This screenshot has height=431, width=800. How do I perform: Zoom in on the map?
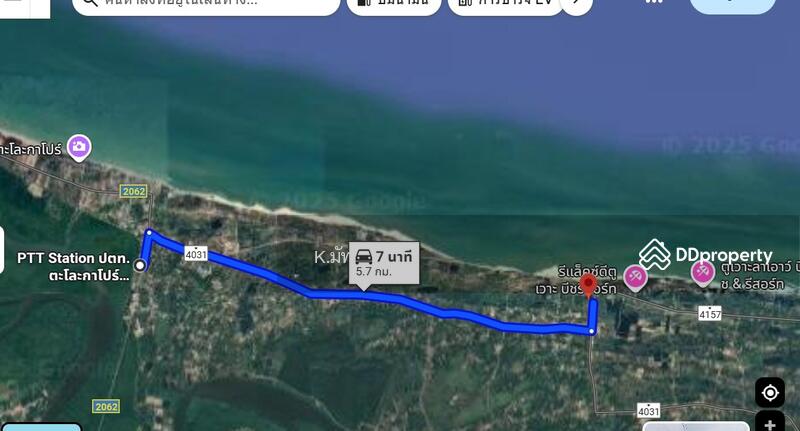coord(769,423)
